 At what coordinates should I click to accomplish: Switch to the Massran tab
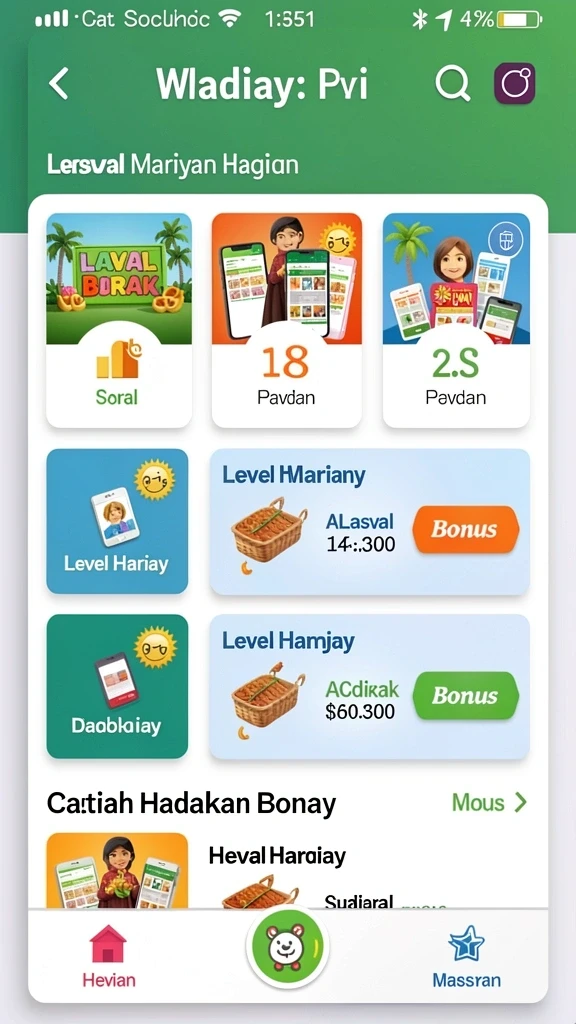pos(466,955)
